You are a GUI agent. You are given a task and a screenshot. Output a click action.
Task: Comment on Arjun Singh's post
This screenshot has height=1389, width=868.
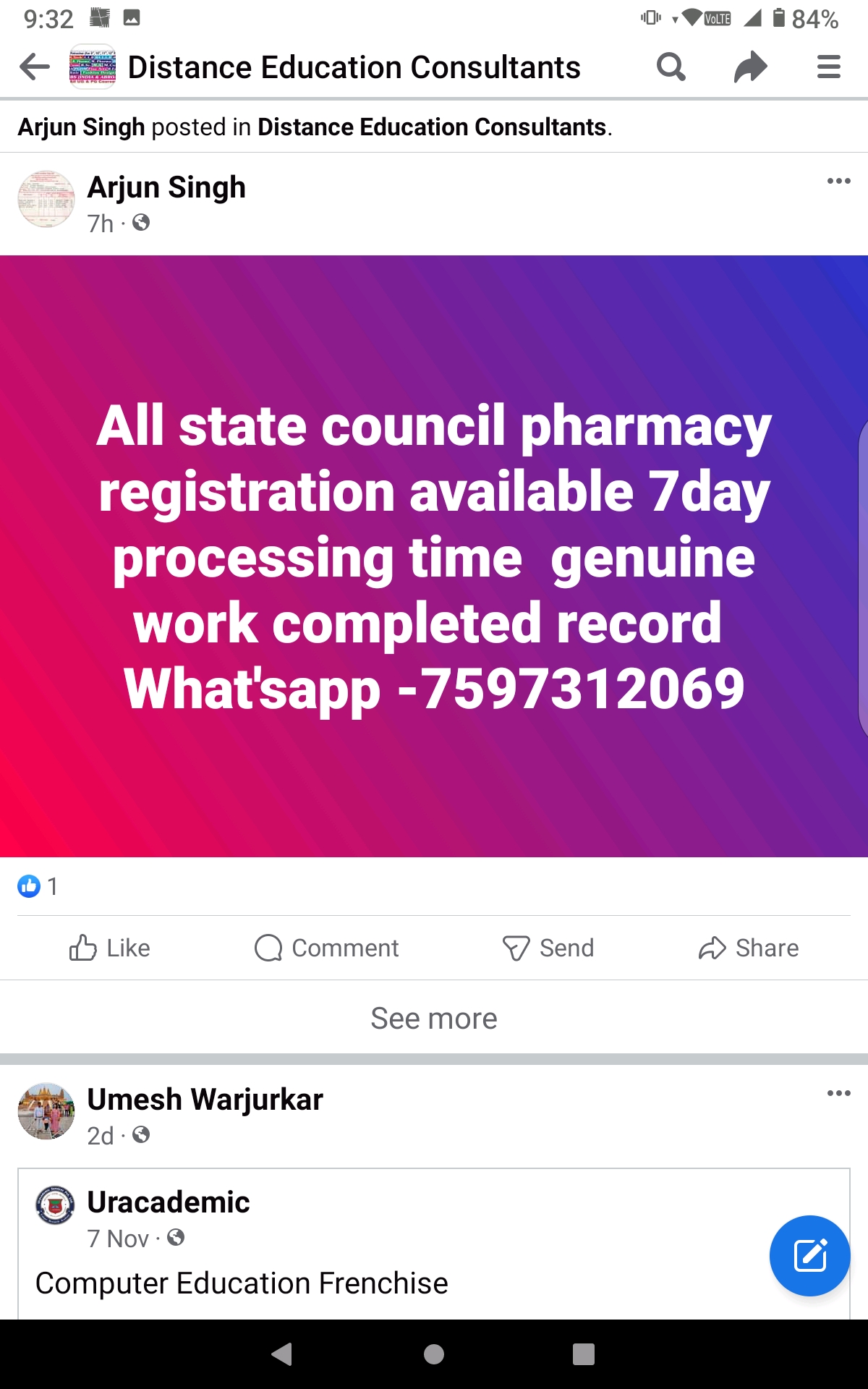[x=326, y=948]
